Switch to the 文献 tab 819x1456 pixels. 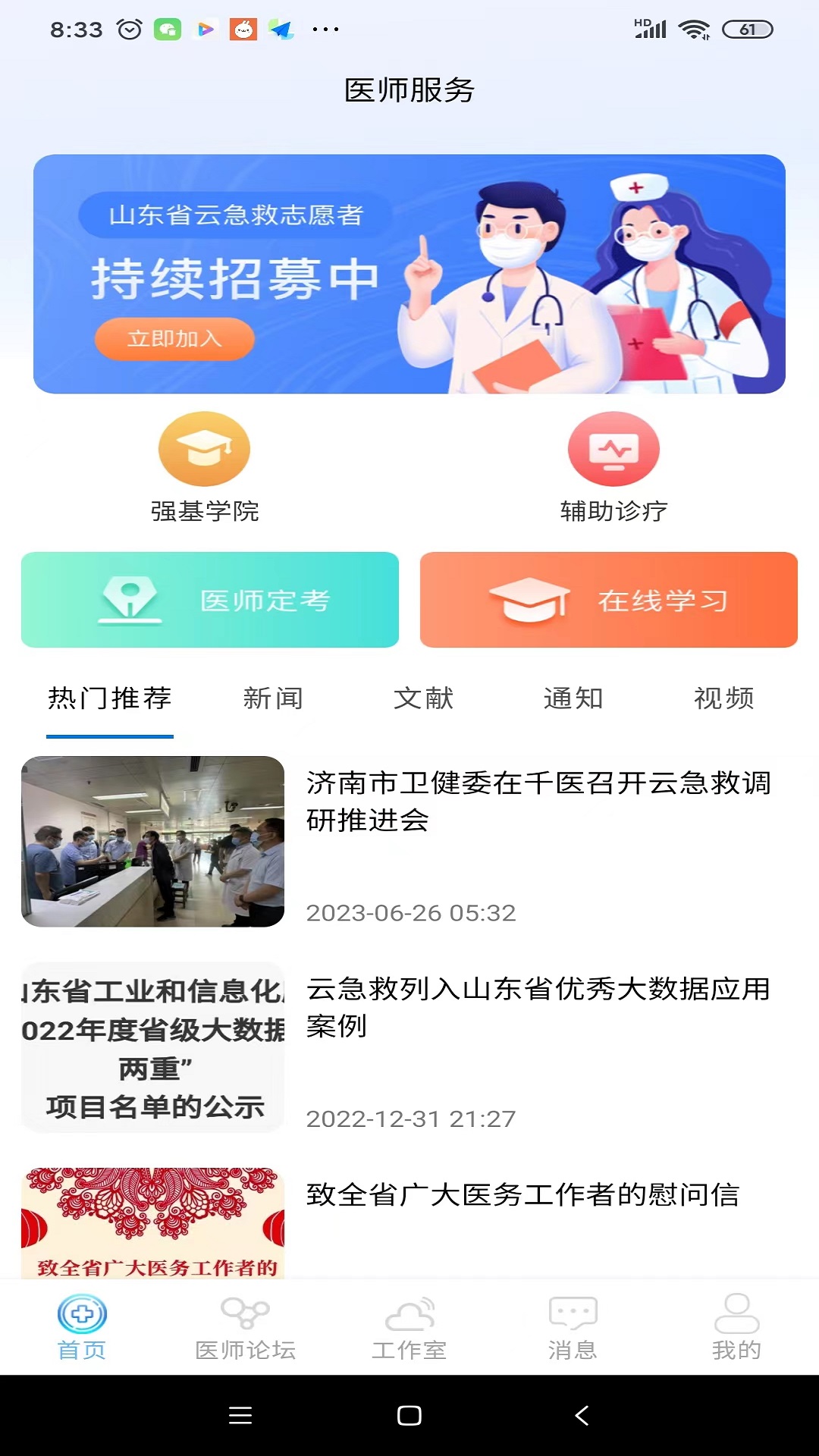(423, 698)
